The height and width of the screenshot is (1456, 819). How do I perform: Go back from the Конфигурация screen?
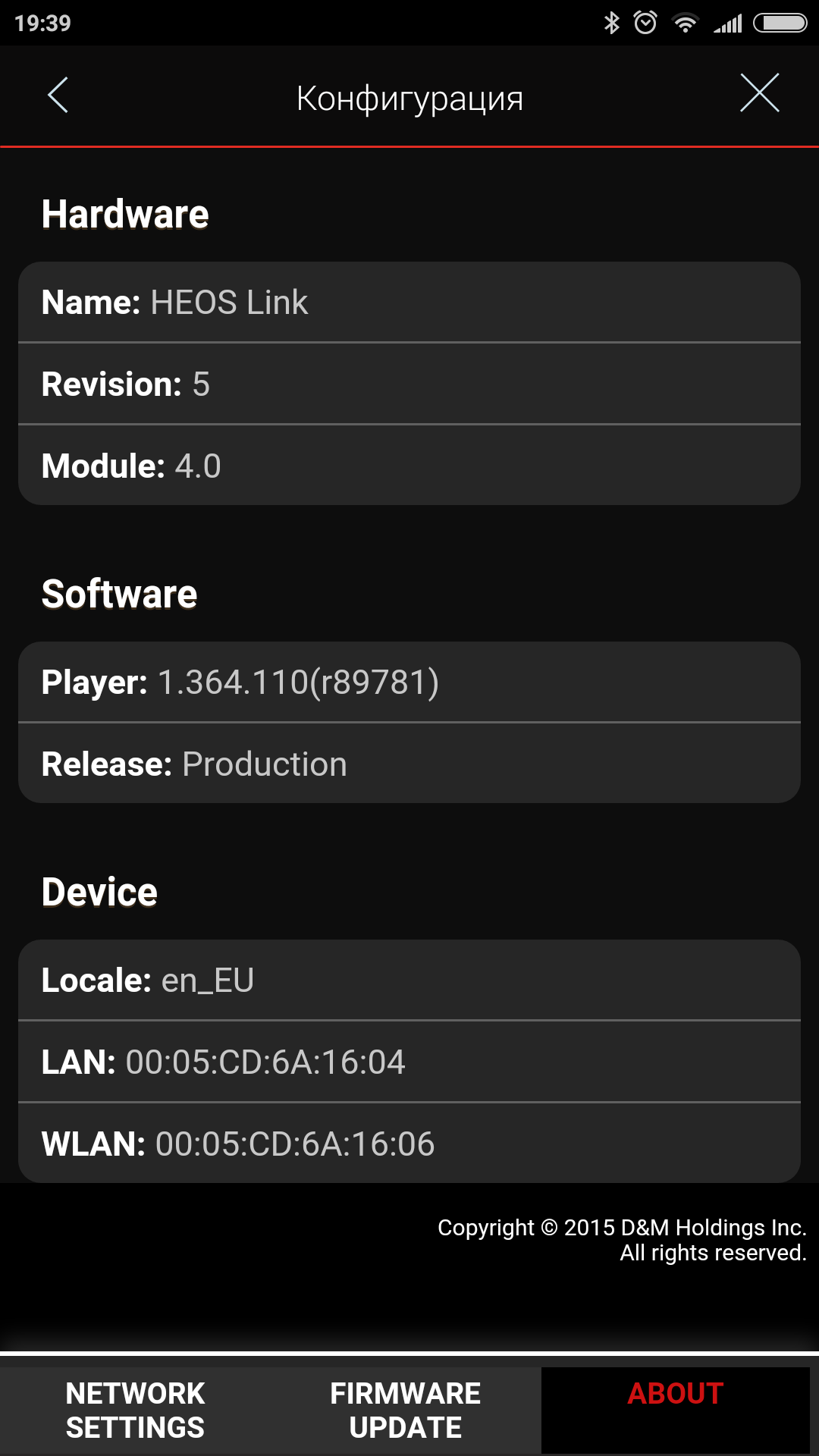click(58, 95)
